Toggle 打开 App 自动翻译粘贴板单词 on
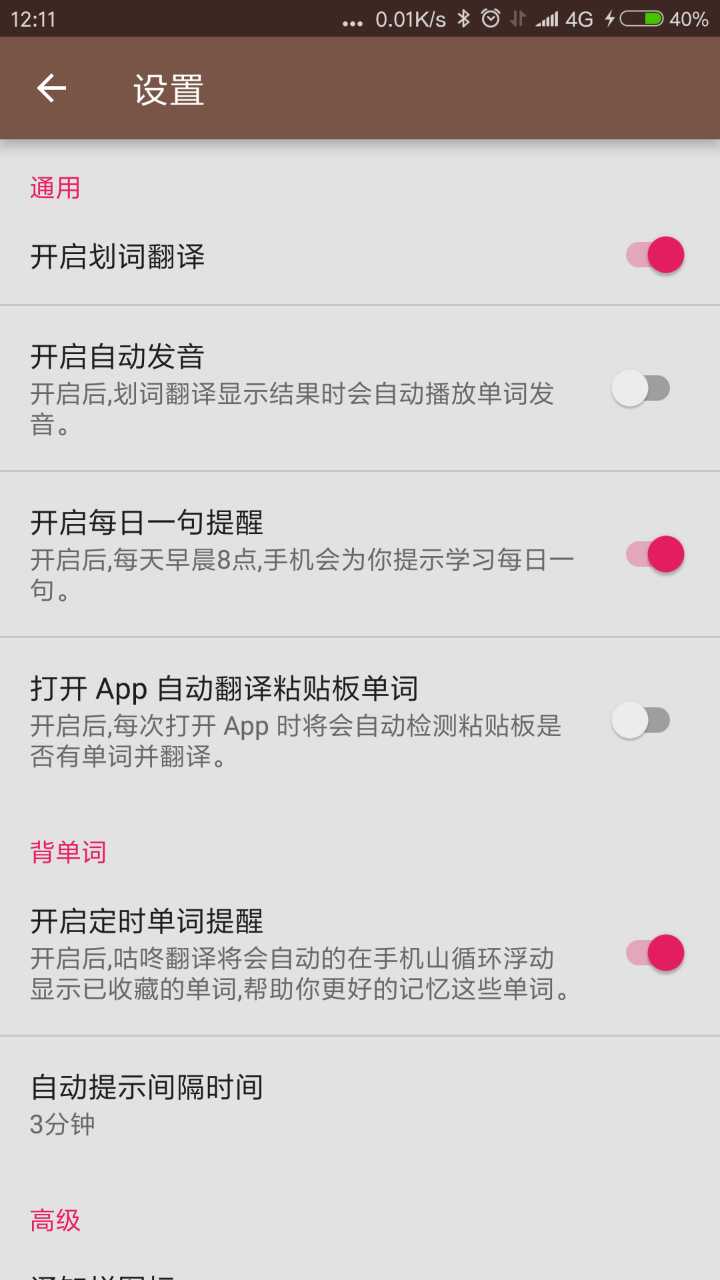This screenshot has width=720, height=1280. (x=641, y=720)
